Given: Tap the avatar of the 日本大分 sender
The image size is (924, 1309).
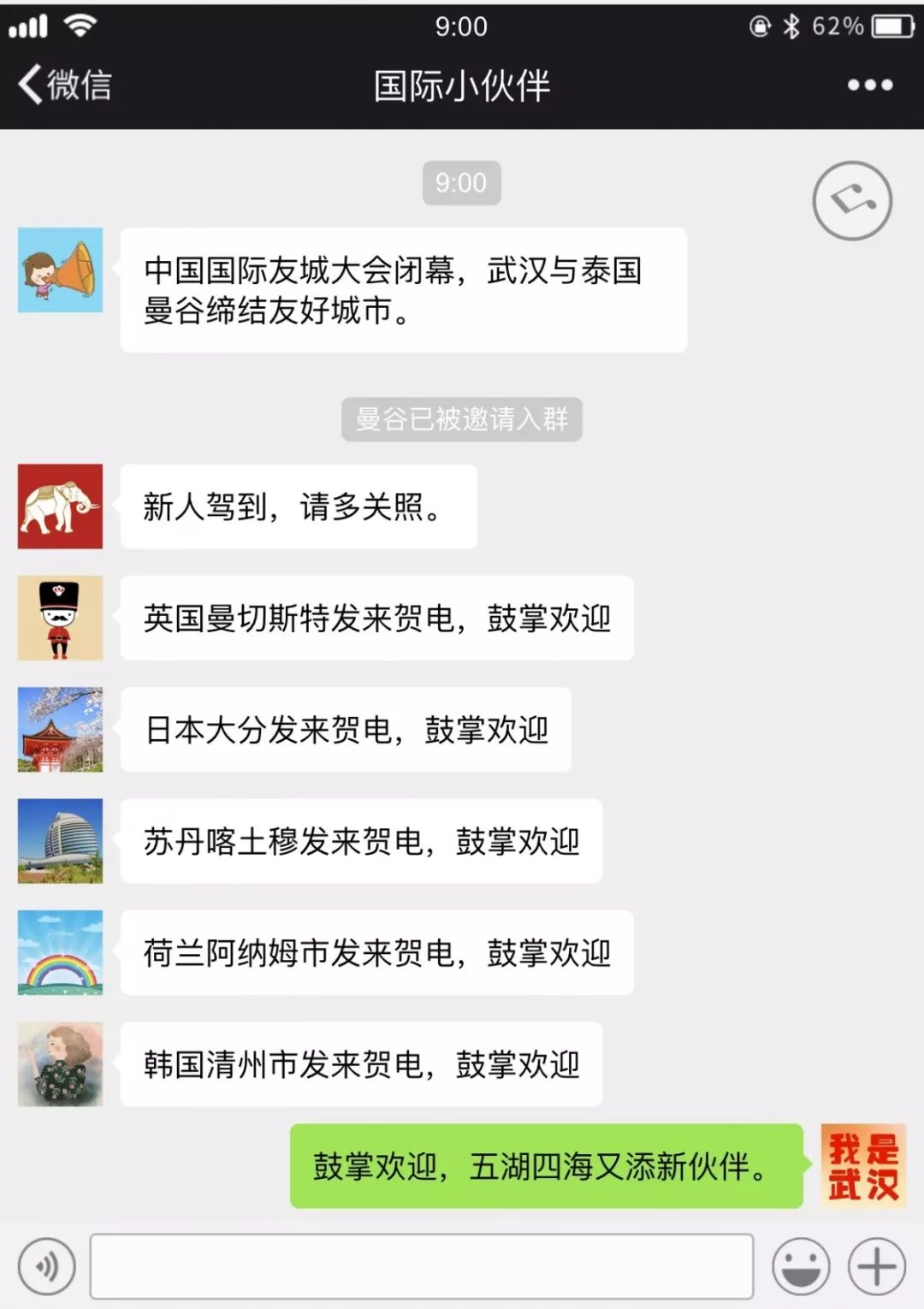Looking at the screenshot, I should click(x=60, y=730).
